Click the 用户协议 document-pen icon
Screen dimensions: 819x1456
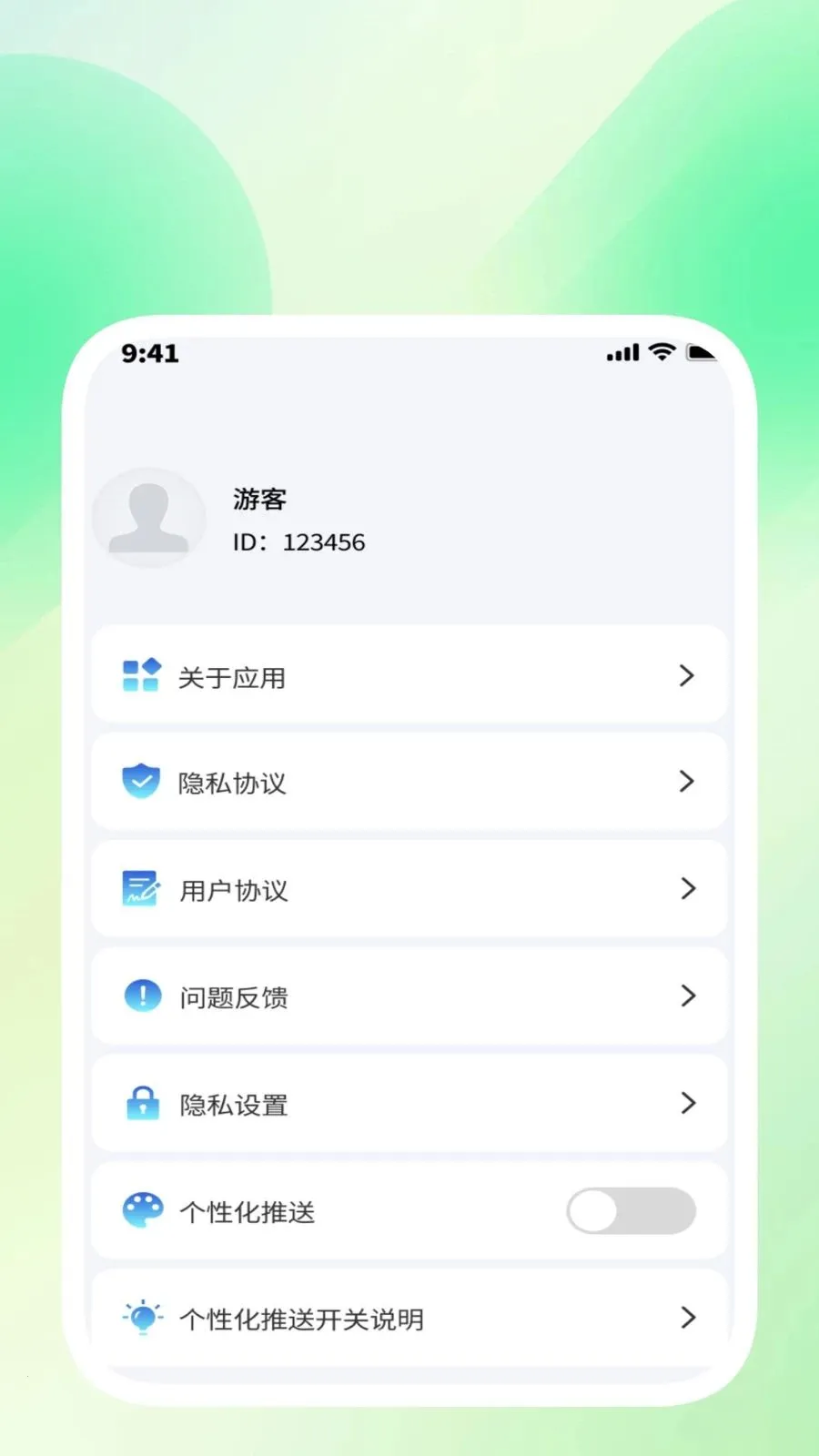coord(142,889)
